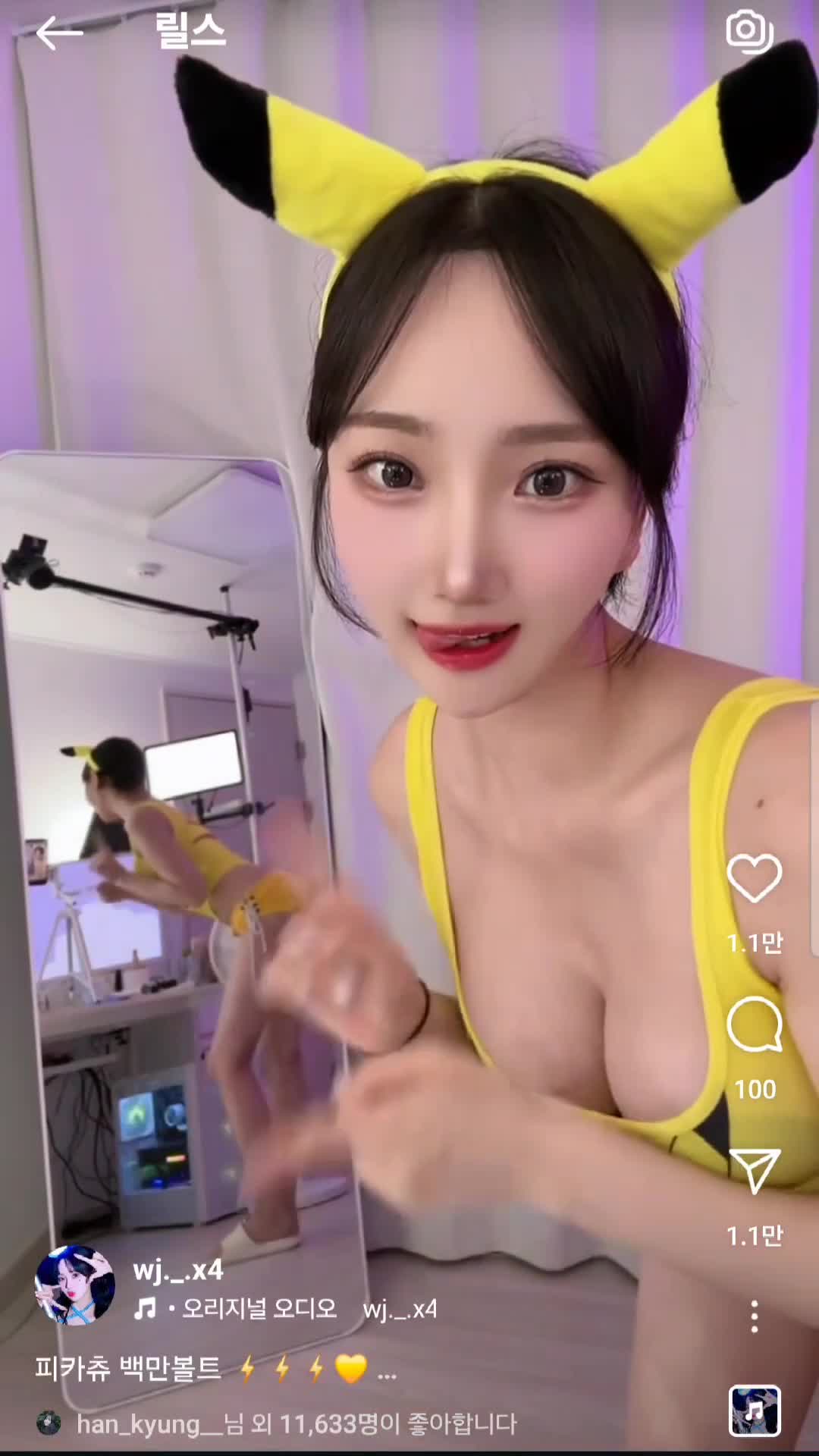Open wj._.x4 profile picture
This screenshot has width=819, height=1456.
coord(74,1286)
